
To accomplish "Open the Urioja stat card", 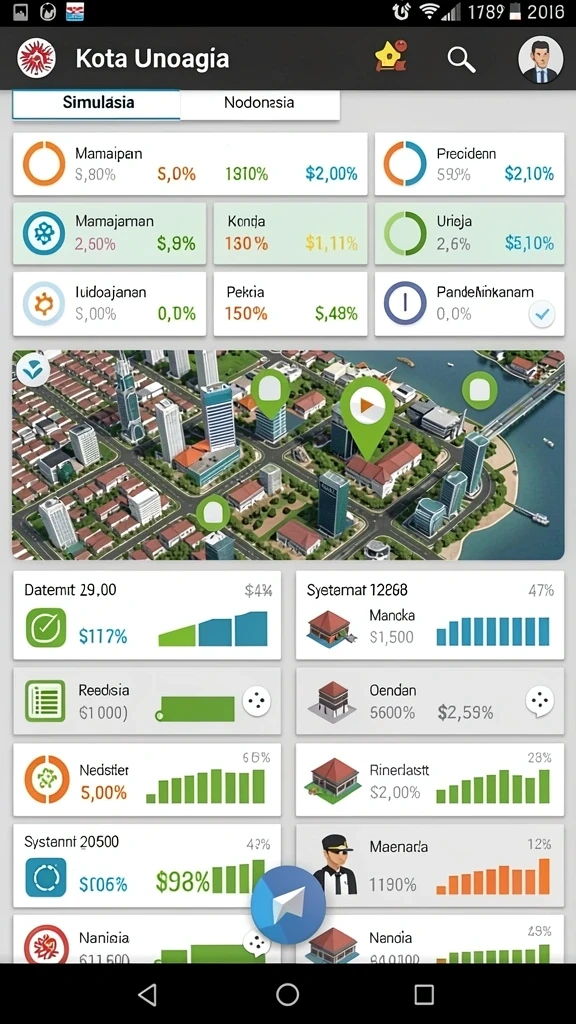I will [469, 233].
